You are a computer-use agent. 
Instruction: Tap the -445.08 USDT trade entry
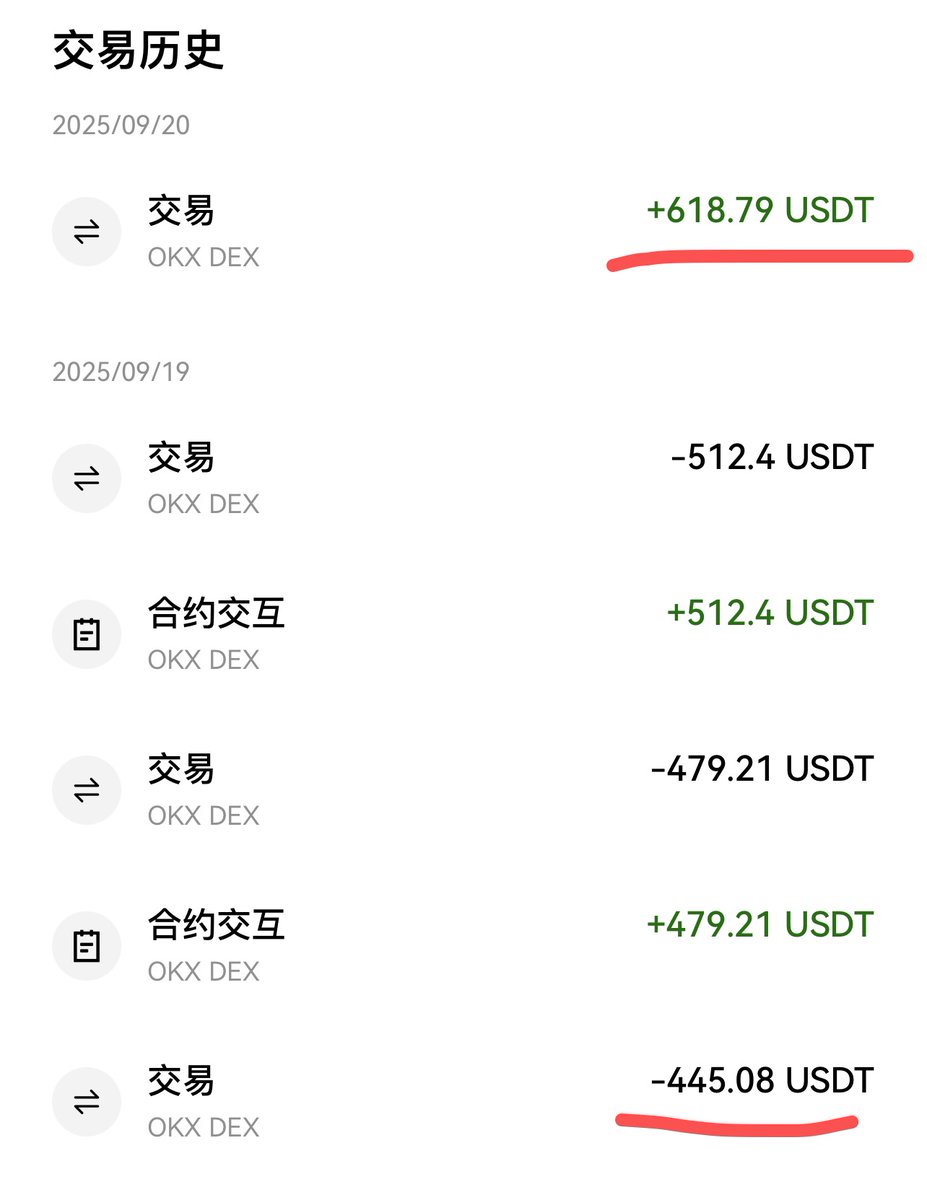(x=462, y=1102)
